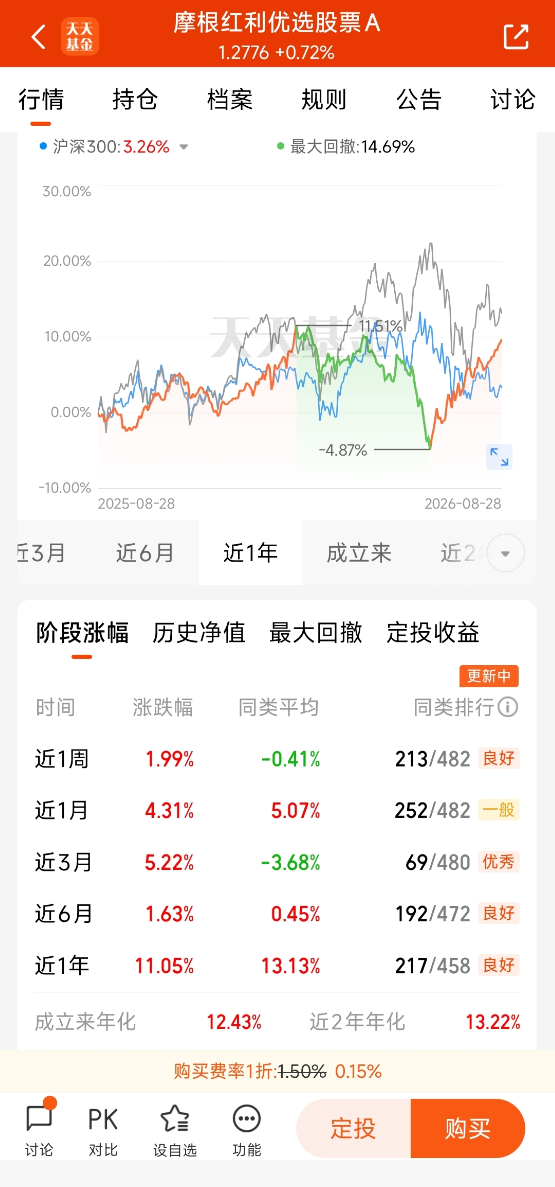Switch to 历史净值 section

(199, 632)
